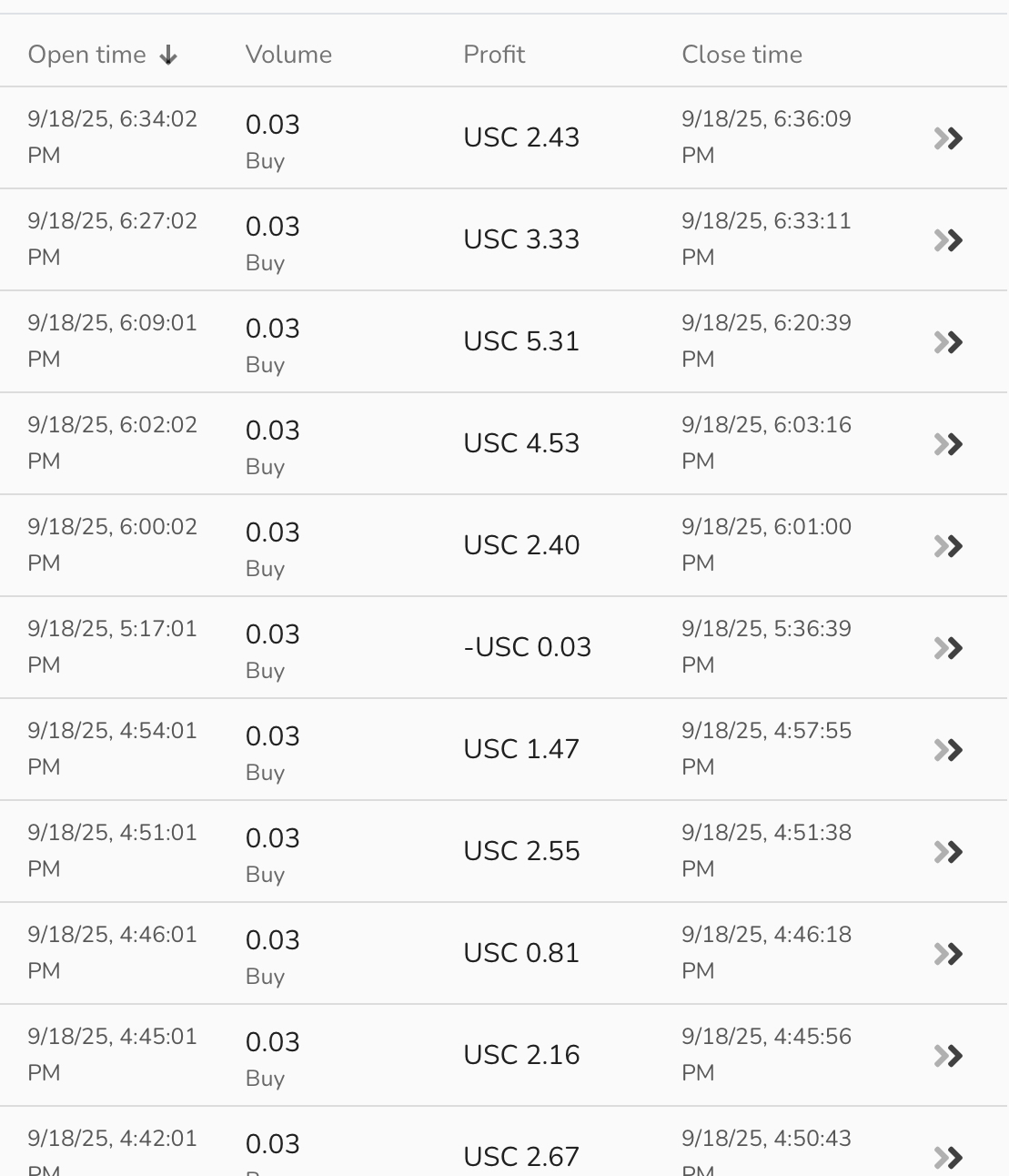Viewport: 1009px width, 1176px height.
Task: Expand the losing -USC 0.03 trade
Action: 948,648
